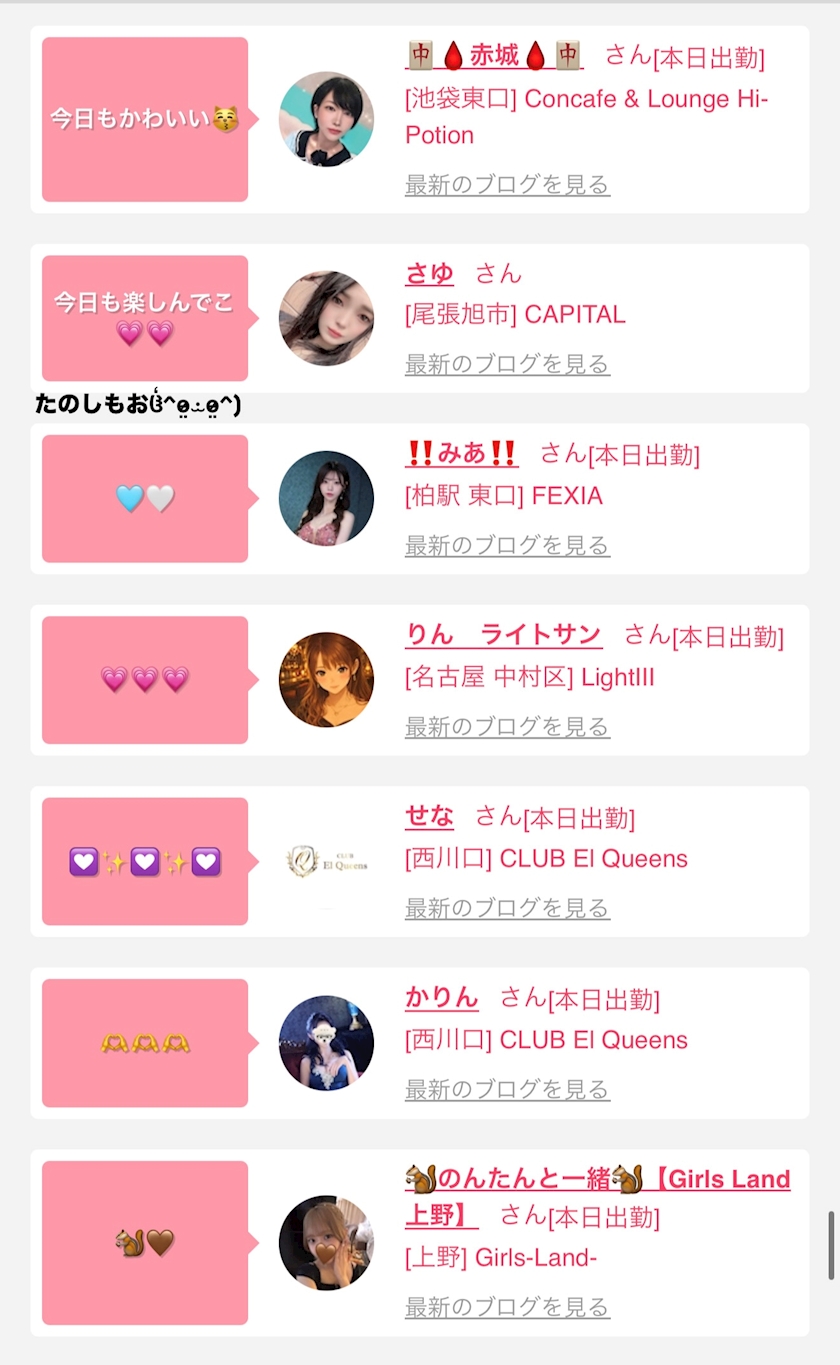
Task: Open のんたんと一緒 Girls Land 上野 profile link
Action: click(598, 1196)
